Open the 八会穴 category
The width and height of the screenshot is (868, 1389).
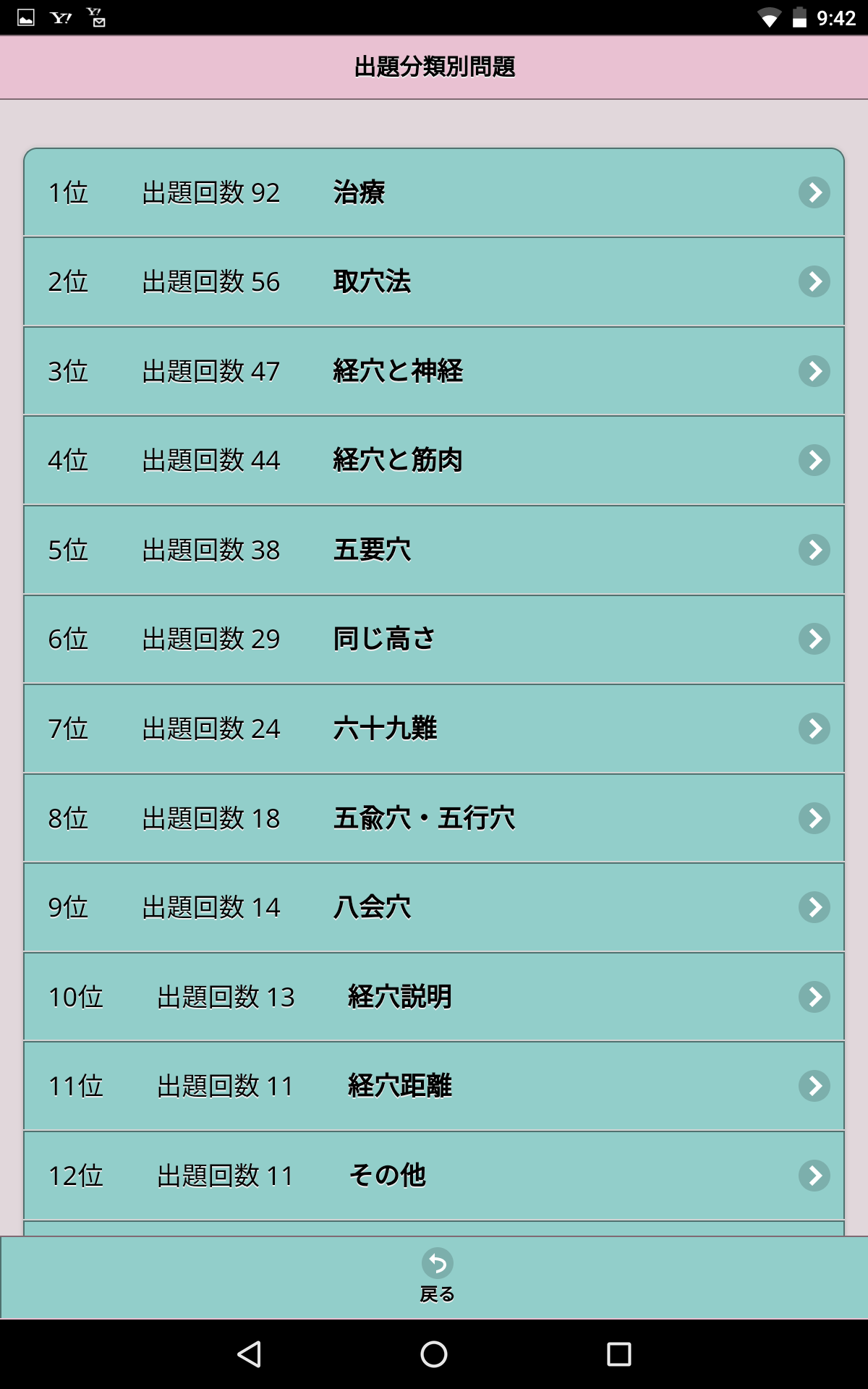point(434,907)
